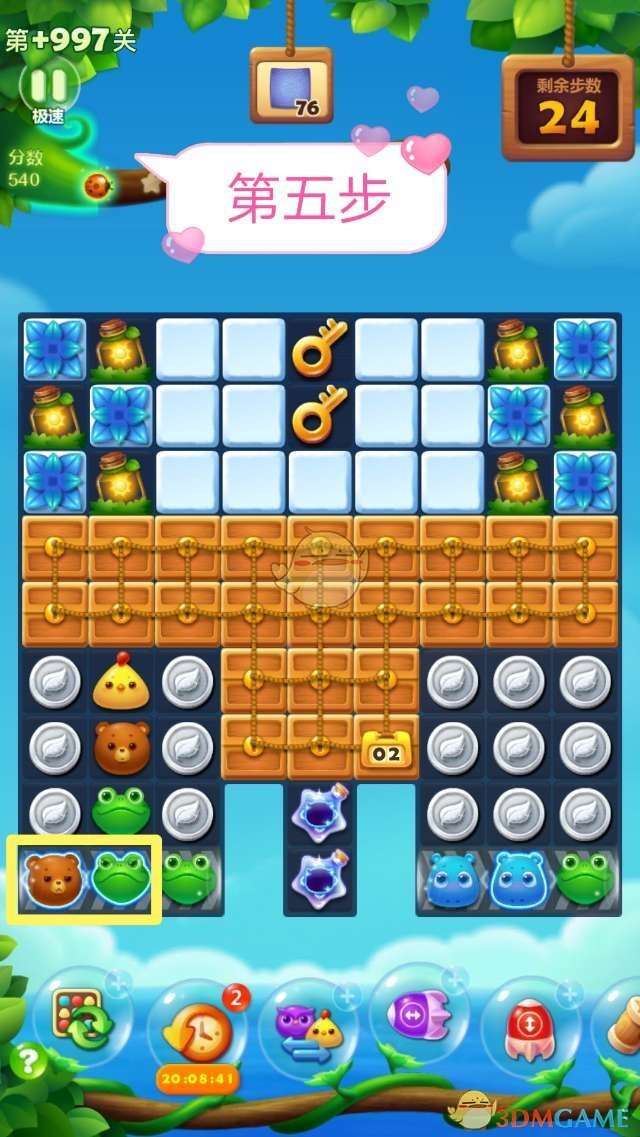The height and width of the screenshot is (1137, 640).
Task: Pause the game
Action: click(48, 85)
